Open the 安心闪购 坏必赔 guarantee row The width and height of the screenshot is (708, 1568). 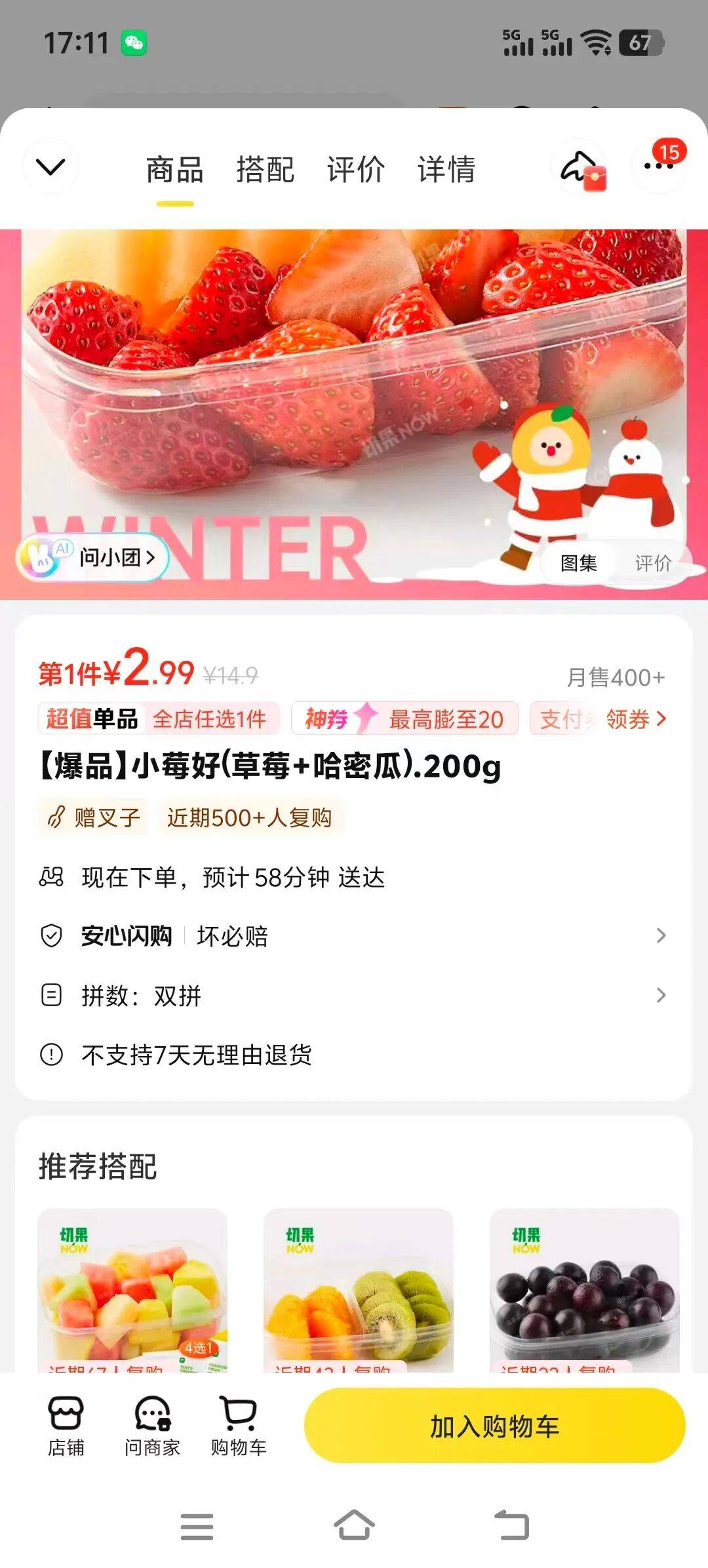coord(354,935)
